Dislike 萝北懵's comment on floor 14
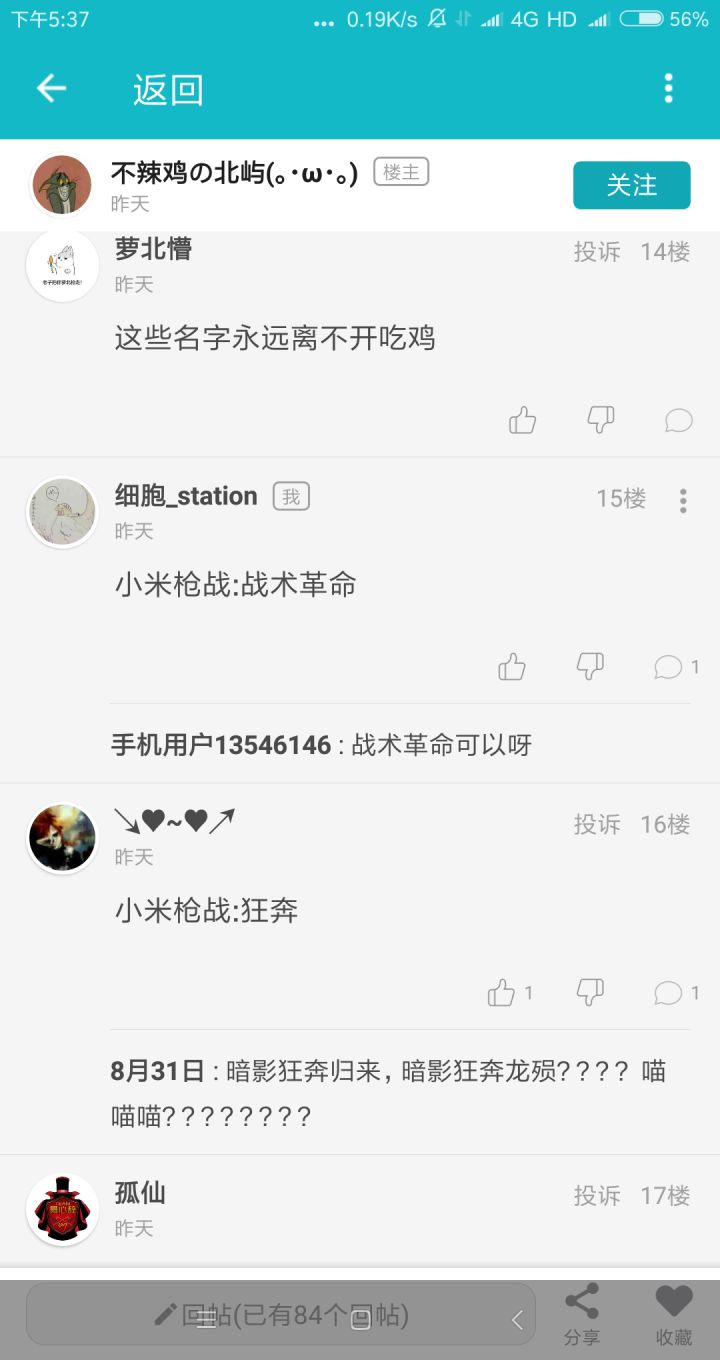This screenshot has height=1360, width=720. pyautogui.click(x=600, y=420)
